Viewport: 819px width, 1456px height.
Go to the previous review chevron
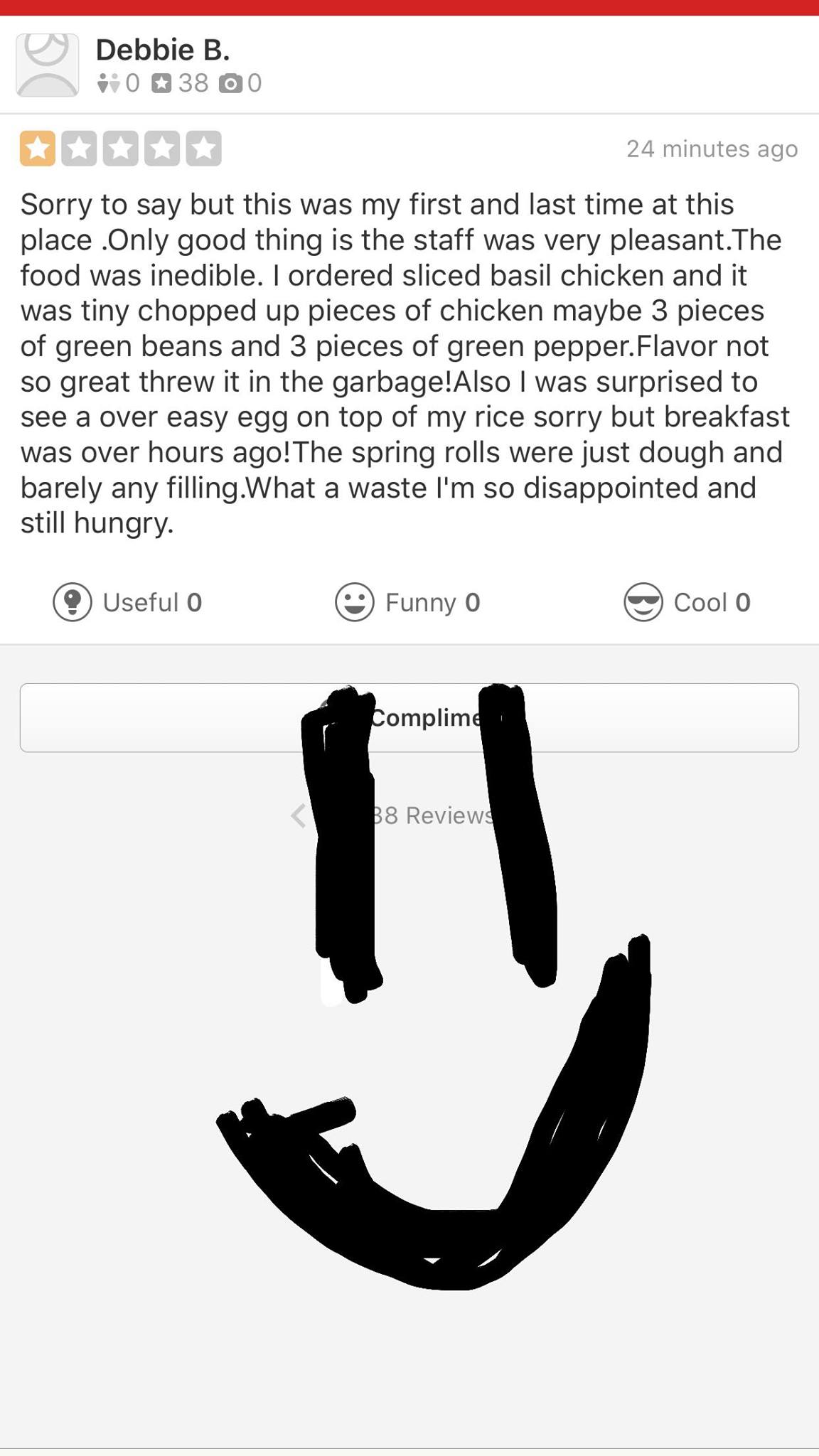299,816
